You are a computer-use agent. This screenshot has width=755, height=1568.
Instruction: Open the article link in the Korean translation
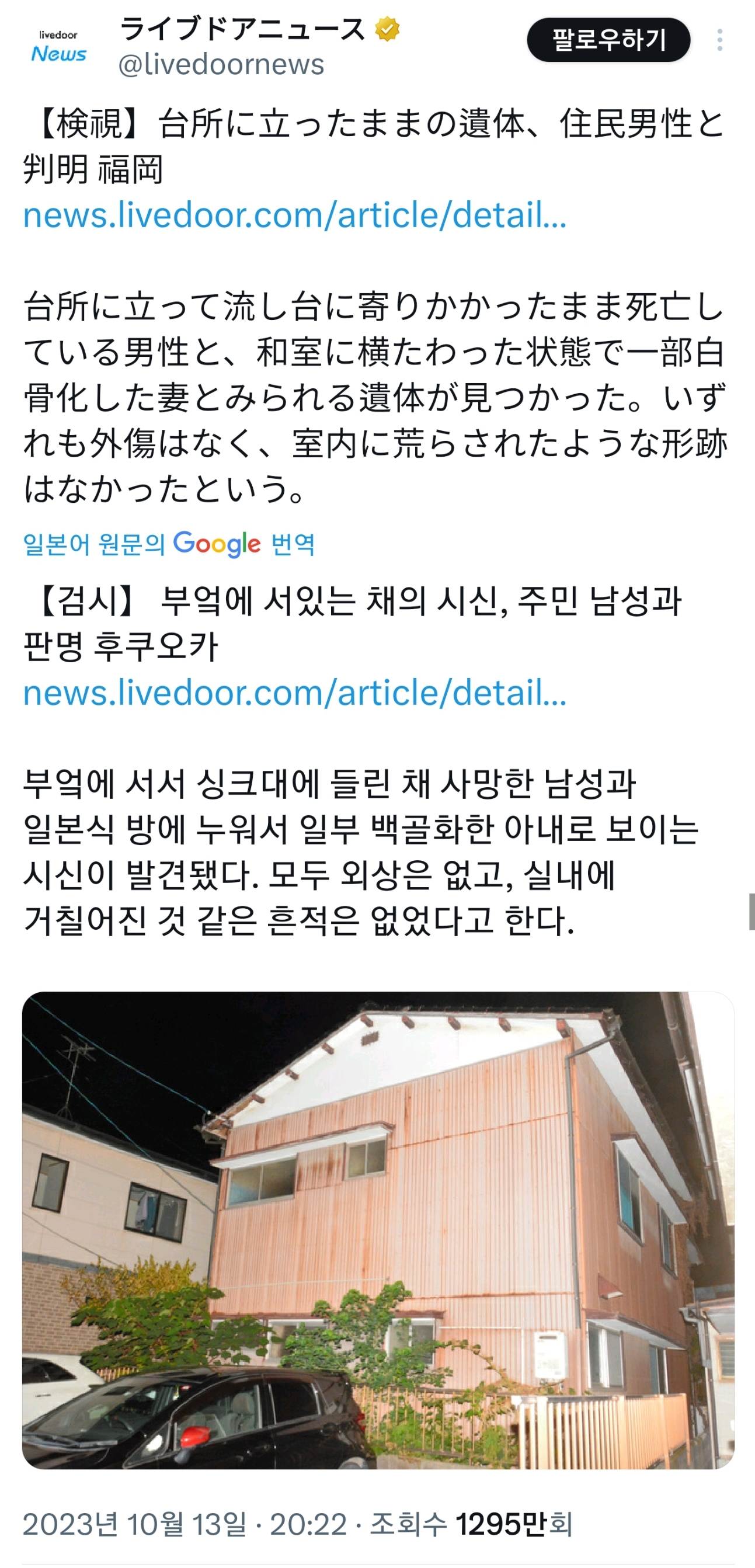(x=294, y=693)
